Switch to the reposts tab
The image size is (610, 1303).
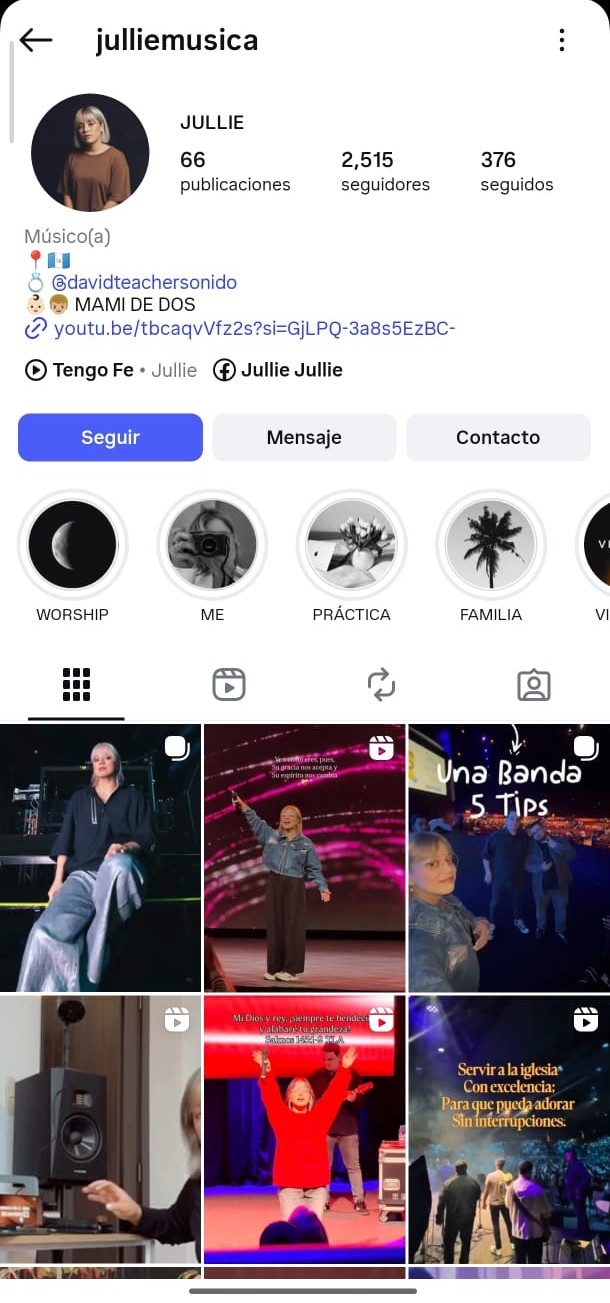381,685
